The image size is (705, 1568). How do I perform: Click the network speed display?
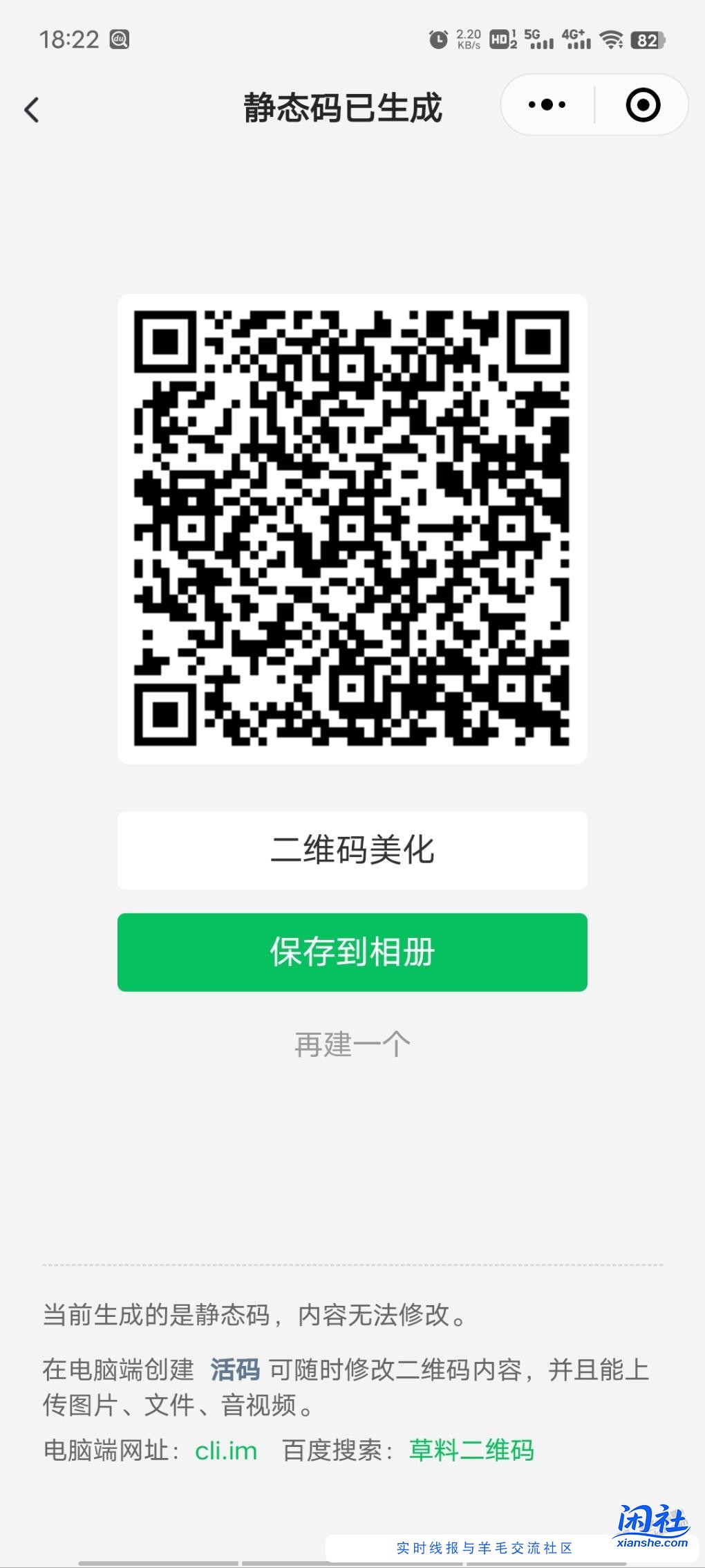[468, 38]
